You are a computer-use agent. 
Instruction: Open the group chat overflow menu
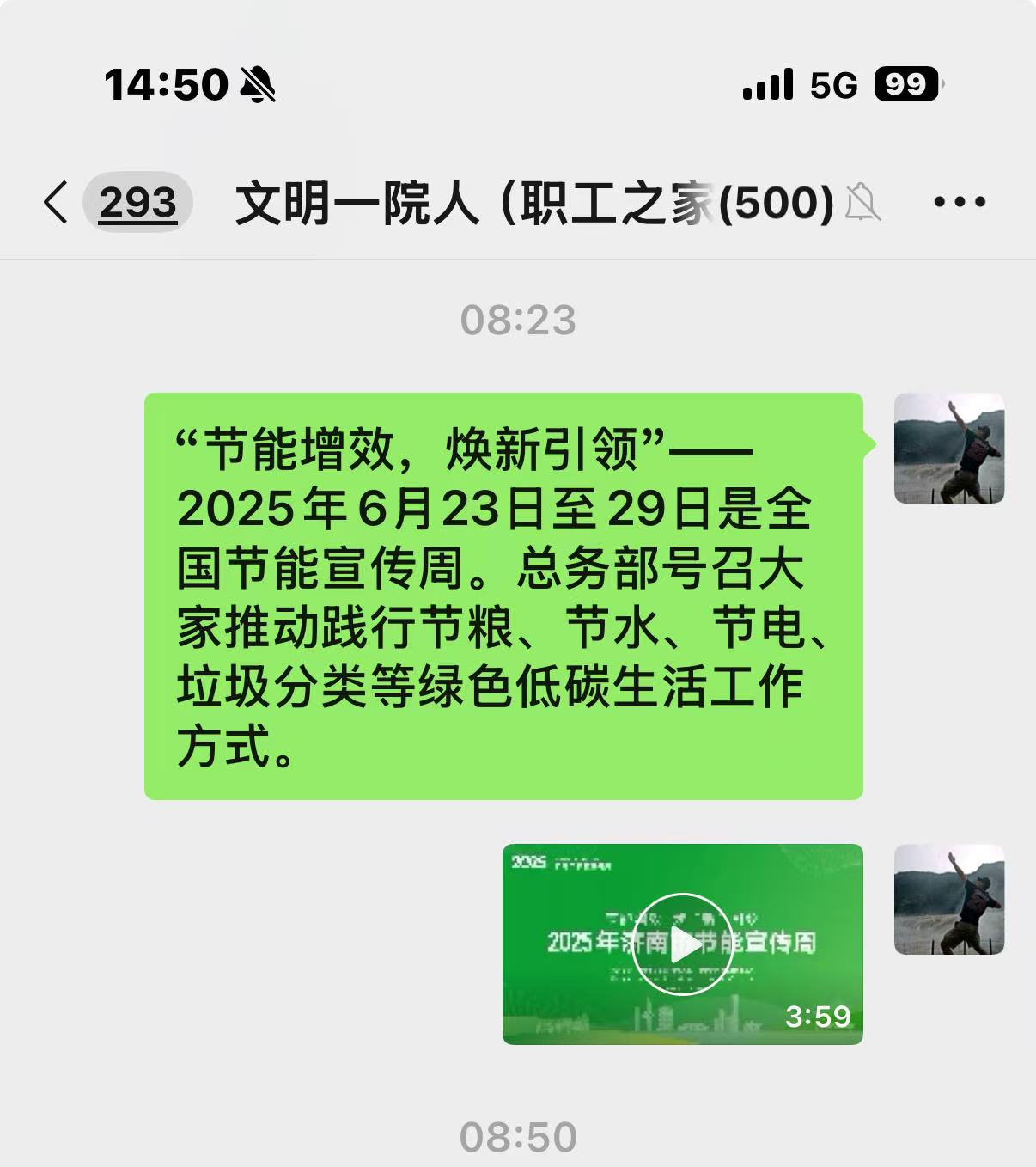pos(960,203)
